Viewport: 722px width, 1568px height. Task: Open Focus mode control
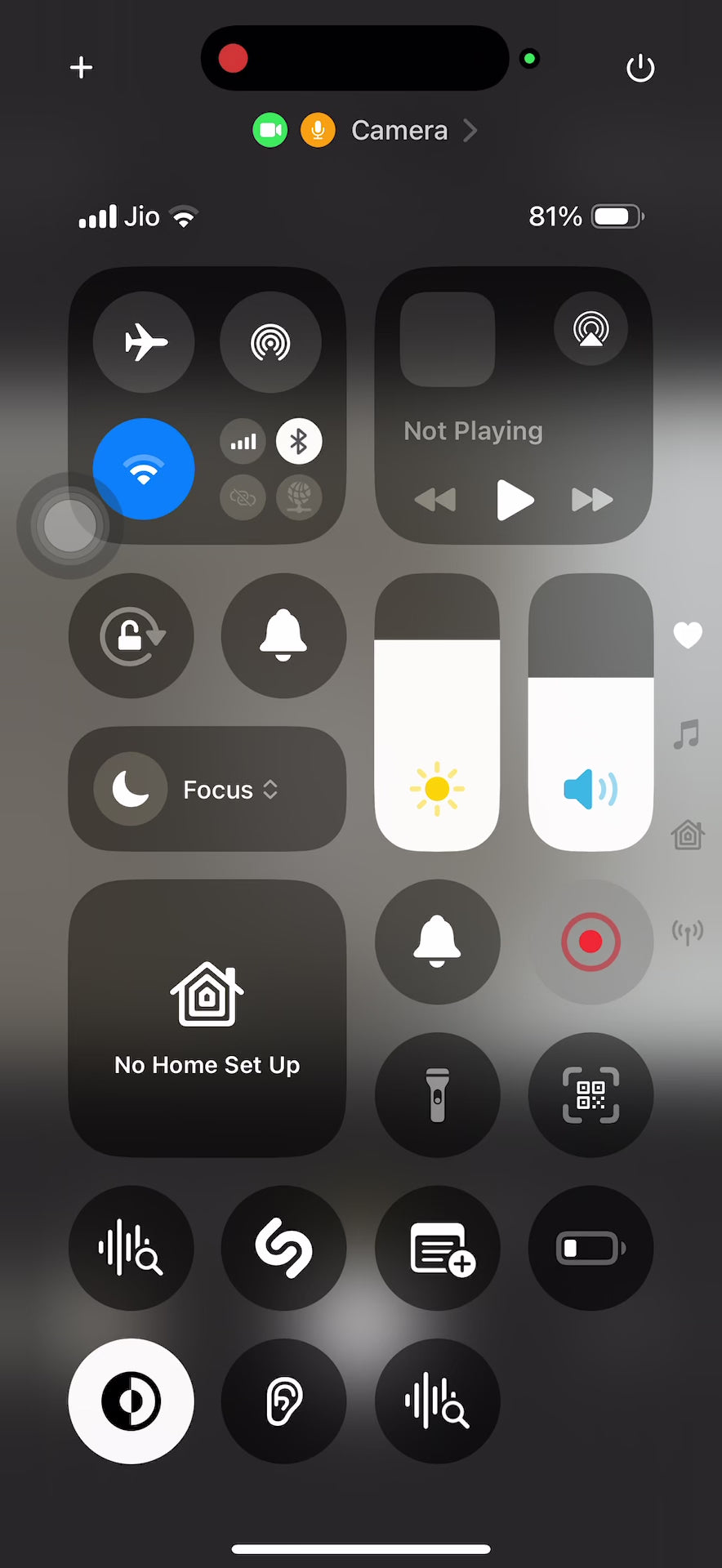(x=207, y=790)
